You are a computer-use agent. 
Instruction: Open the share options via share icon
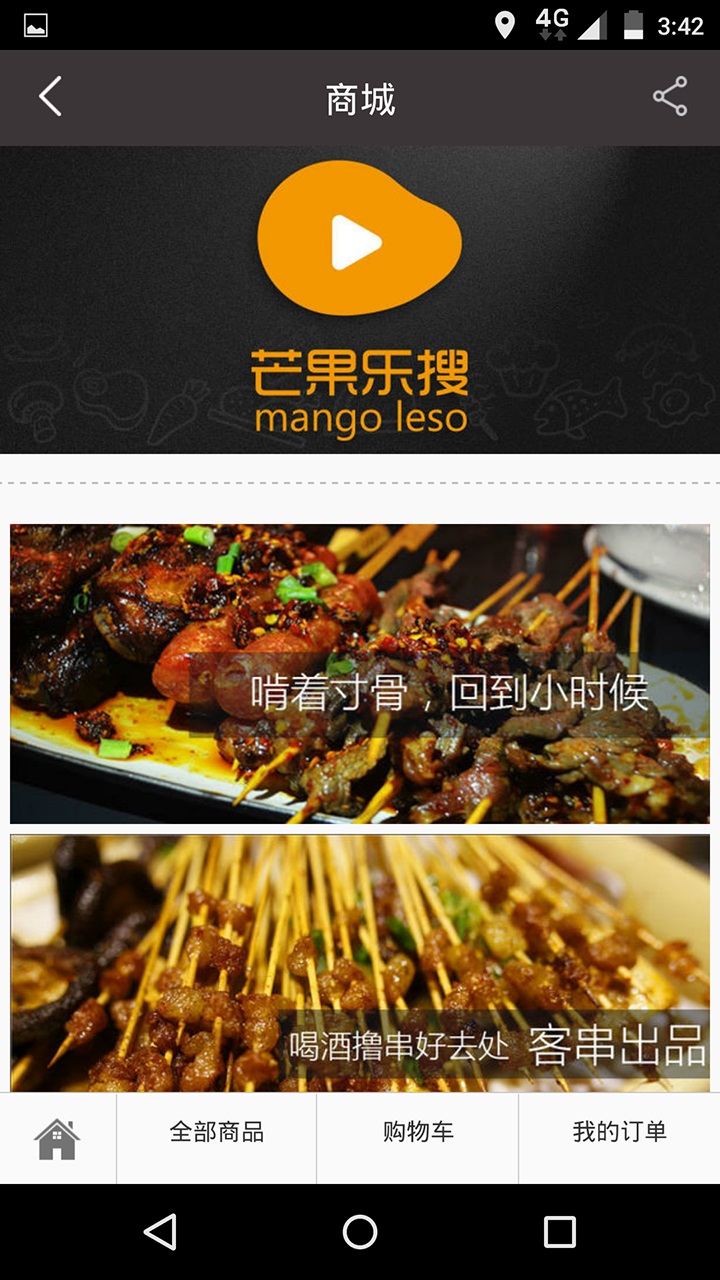[x=669, y=96]
